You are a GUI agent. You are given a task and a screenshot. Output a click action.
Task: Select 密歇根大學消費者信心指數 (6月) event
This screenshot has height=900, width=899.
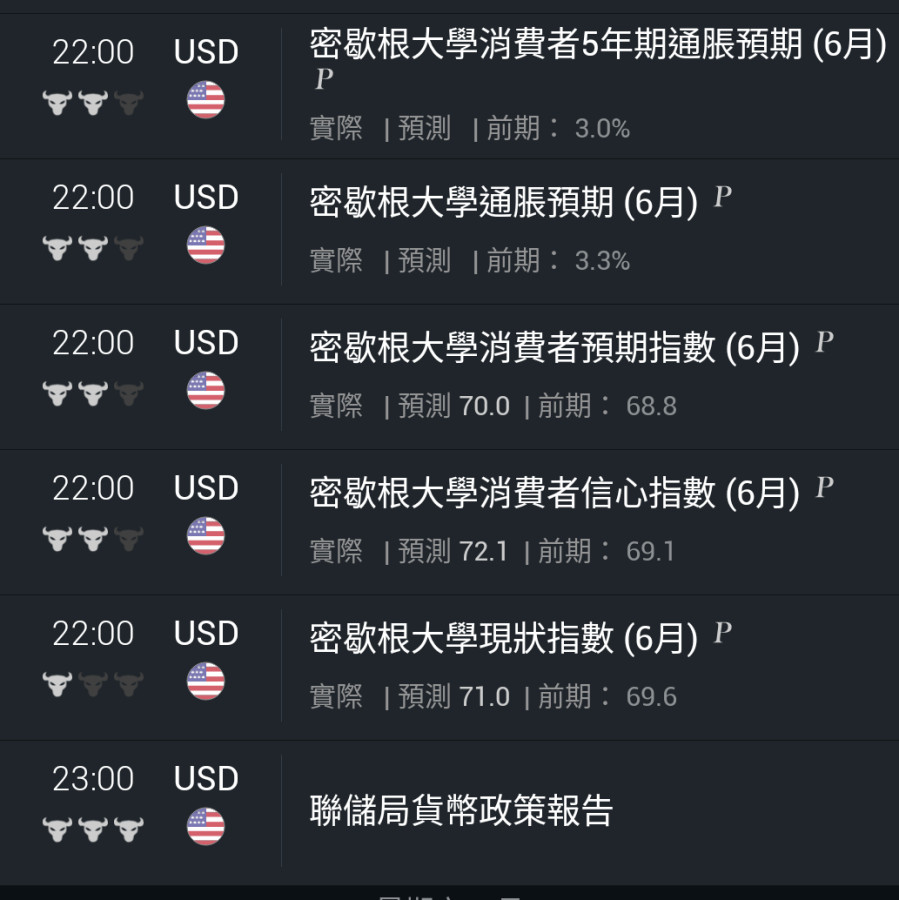click(x=554, y=493)
